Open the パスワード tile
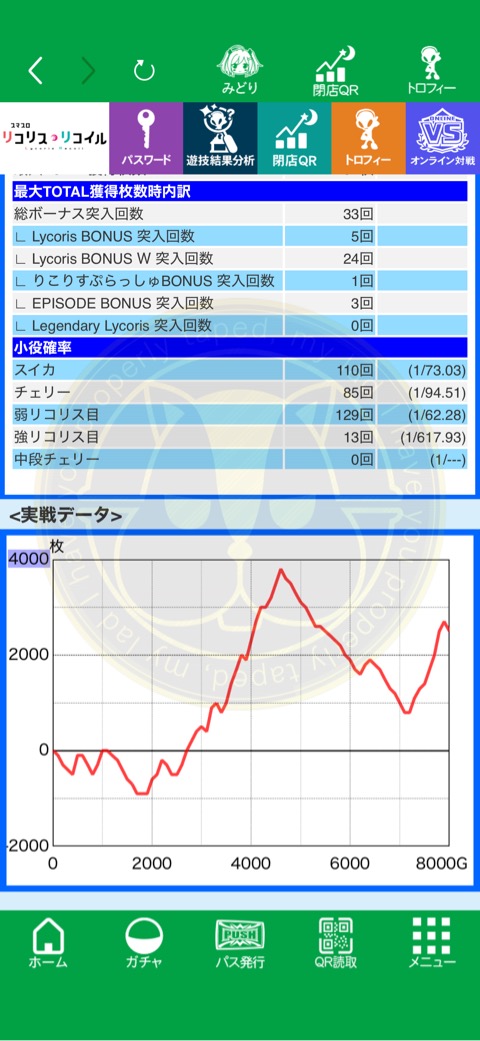The width and height of the screenshot is (480, 1041). click(146, 138)
